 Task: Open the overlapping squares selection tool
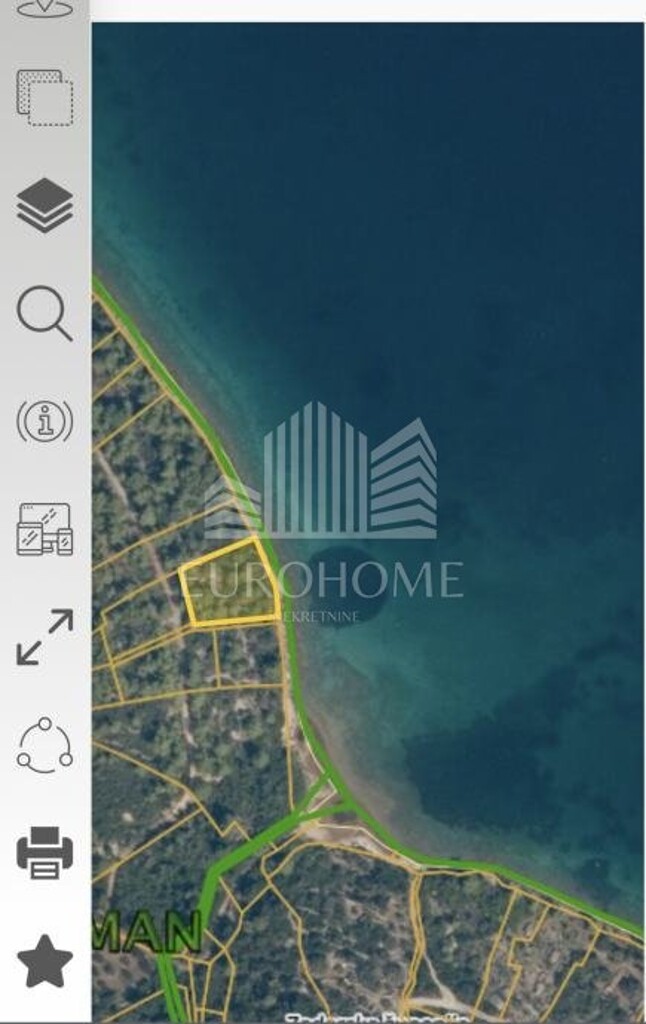click(x=45, y=97)
